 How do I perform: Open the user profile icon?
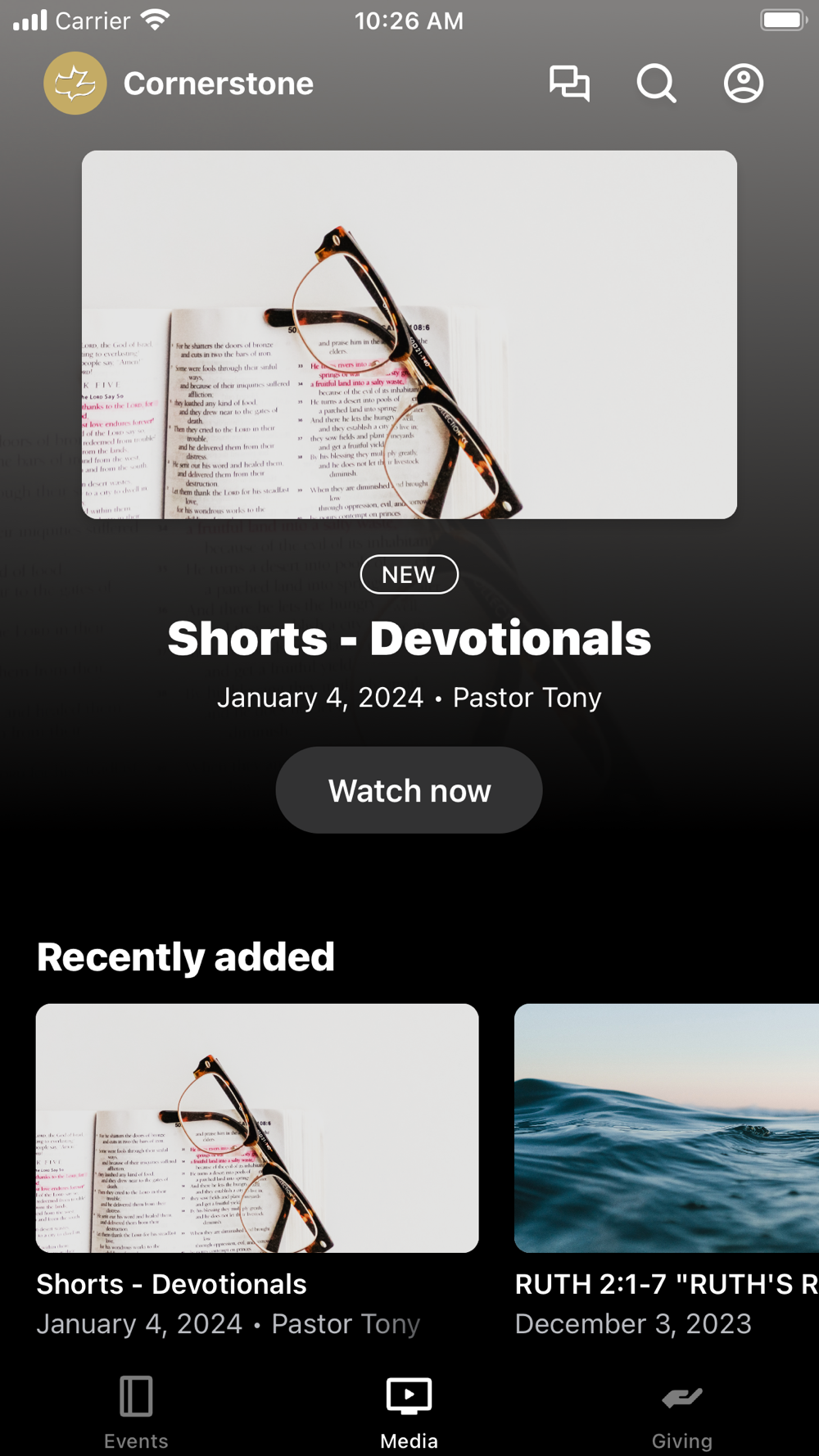click(x=744, y=84)
